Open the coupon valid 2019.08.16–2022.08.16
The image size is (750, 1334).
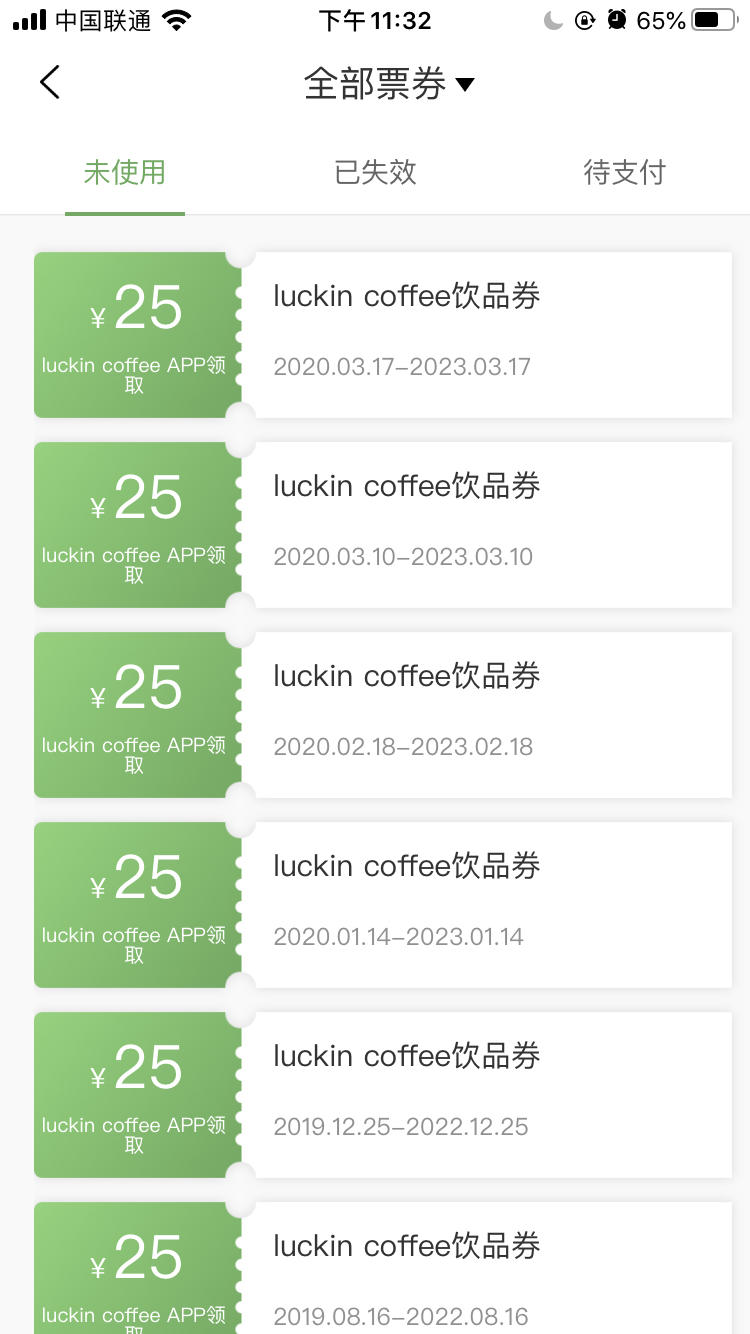383,1268
